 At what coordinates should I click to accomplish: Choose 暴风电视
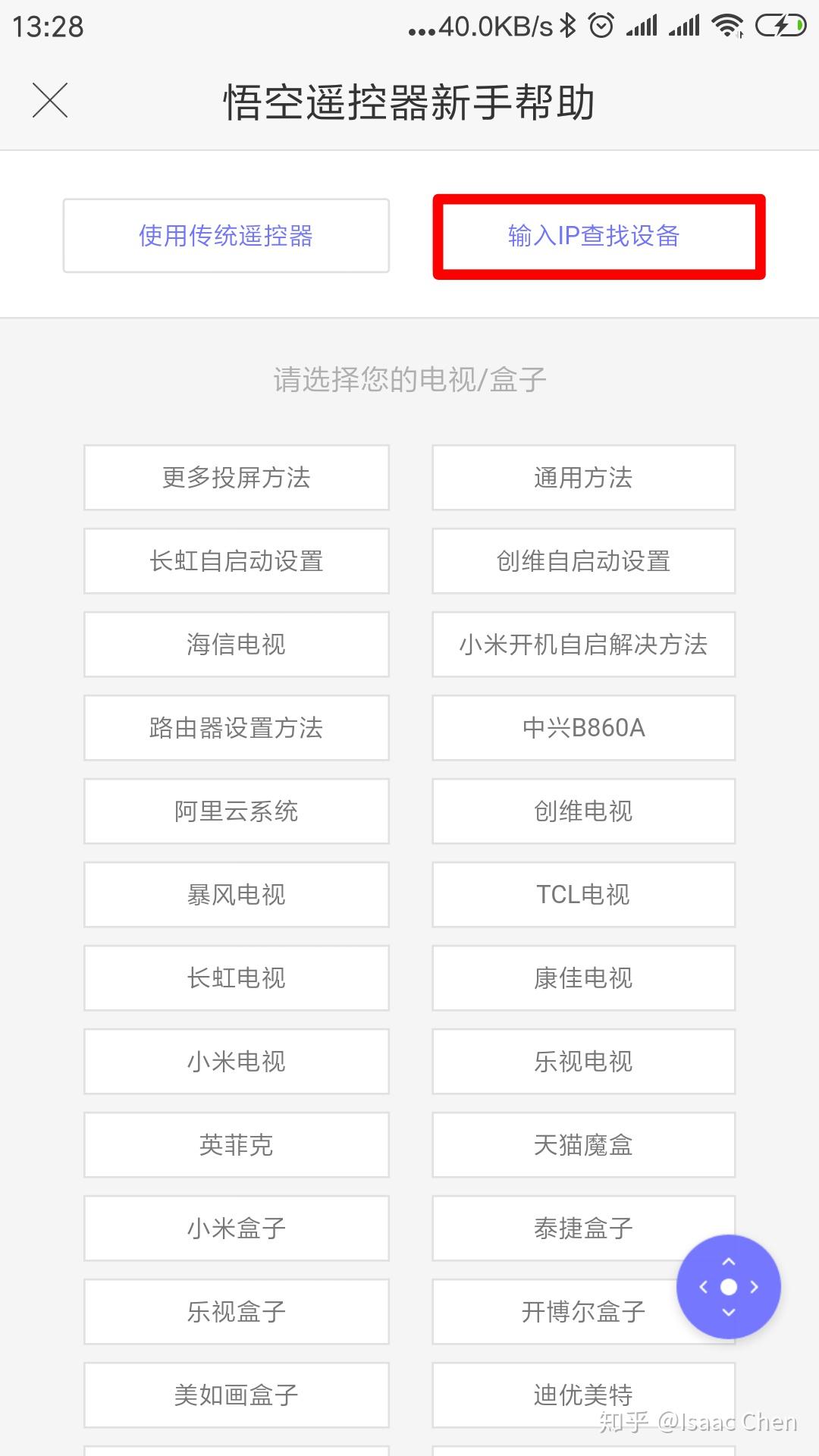click(237, 895)
